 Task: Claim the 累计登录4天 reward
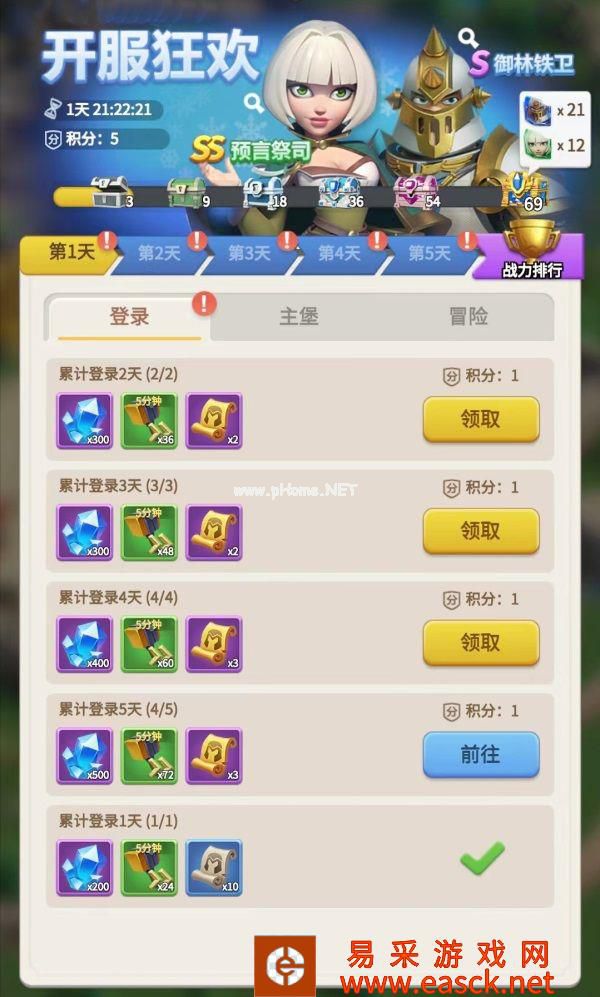[x=480, y=643]
